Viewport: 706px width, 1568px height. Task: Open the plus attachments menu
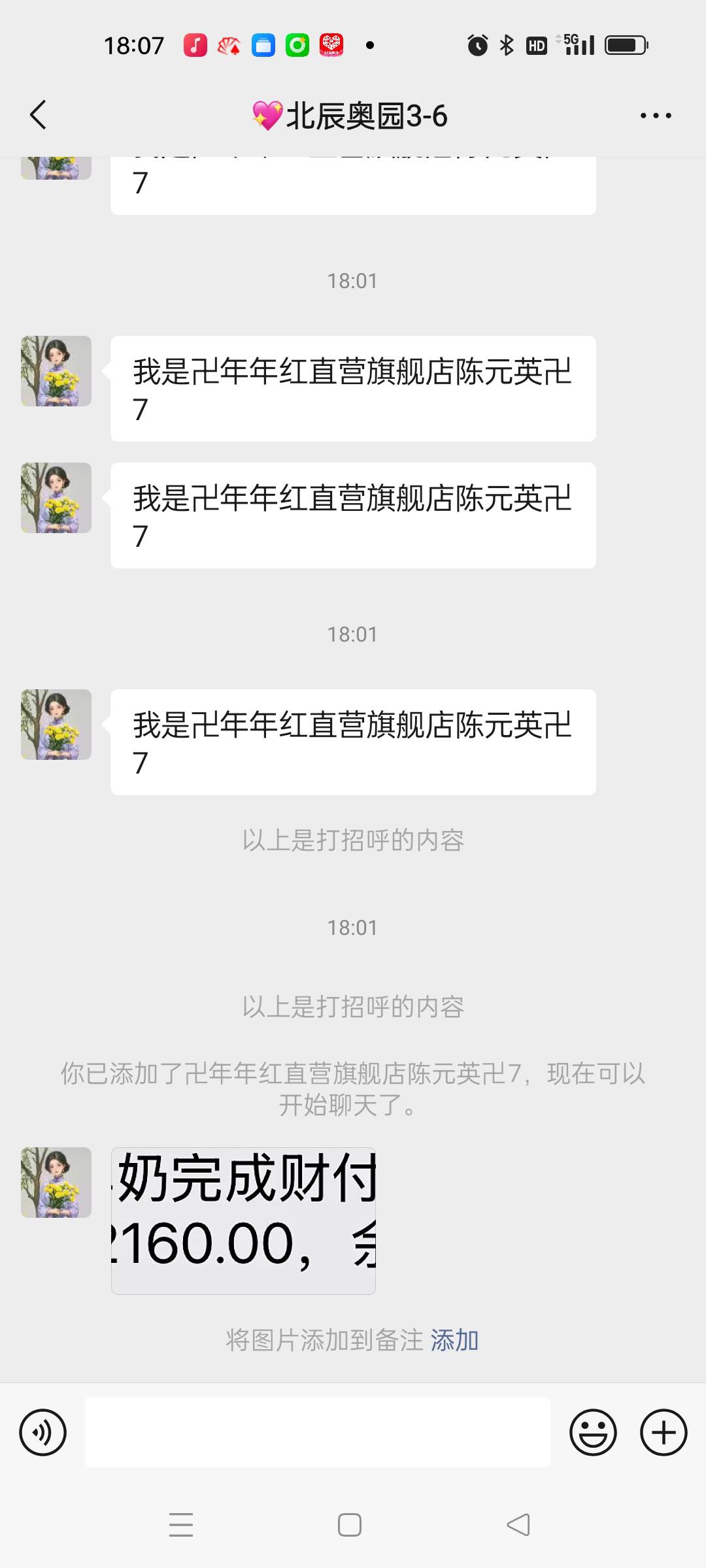pos(663,1433)
